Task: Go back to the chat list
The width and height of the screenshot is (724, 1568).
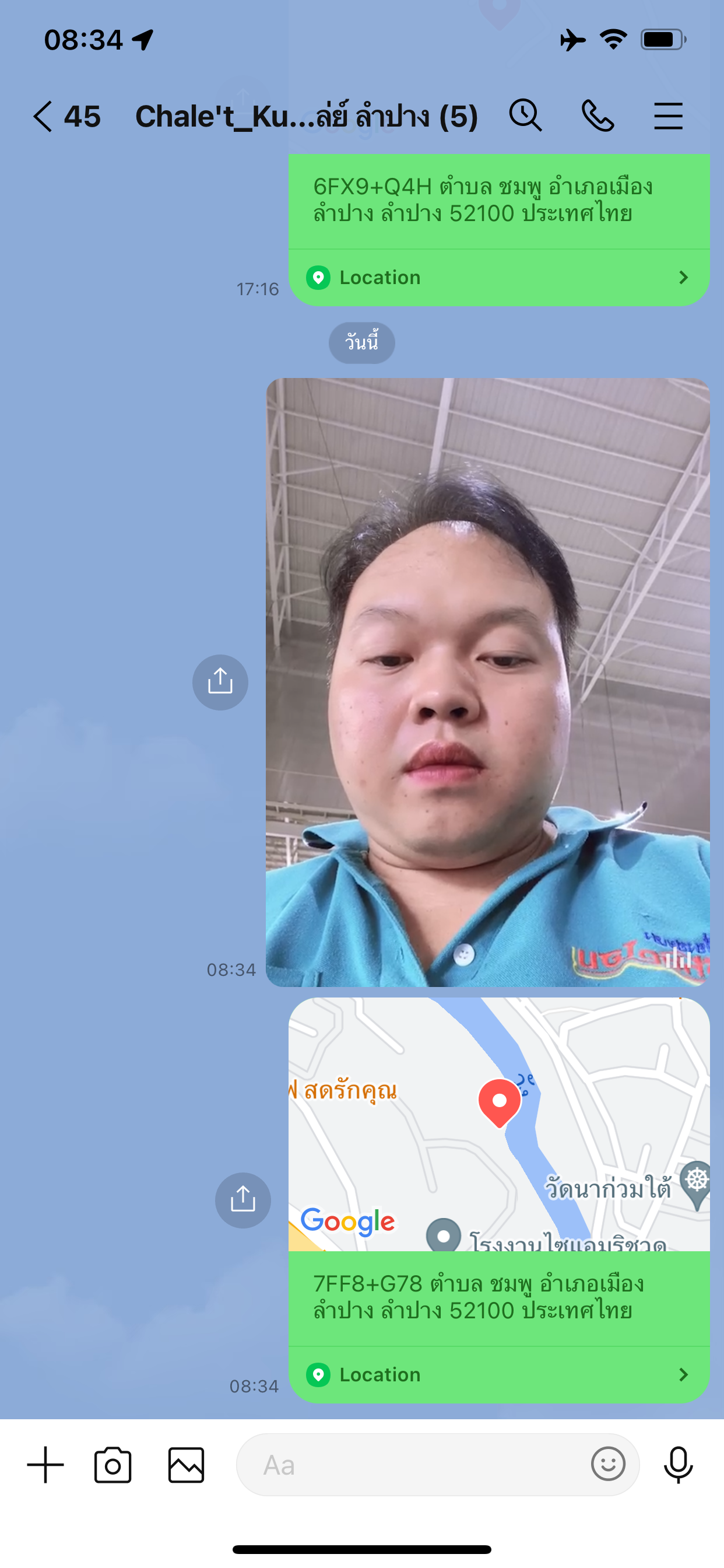Action: pos(44,116)
